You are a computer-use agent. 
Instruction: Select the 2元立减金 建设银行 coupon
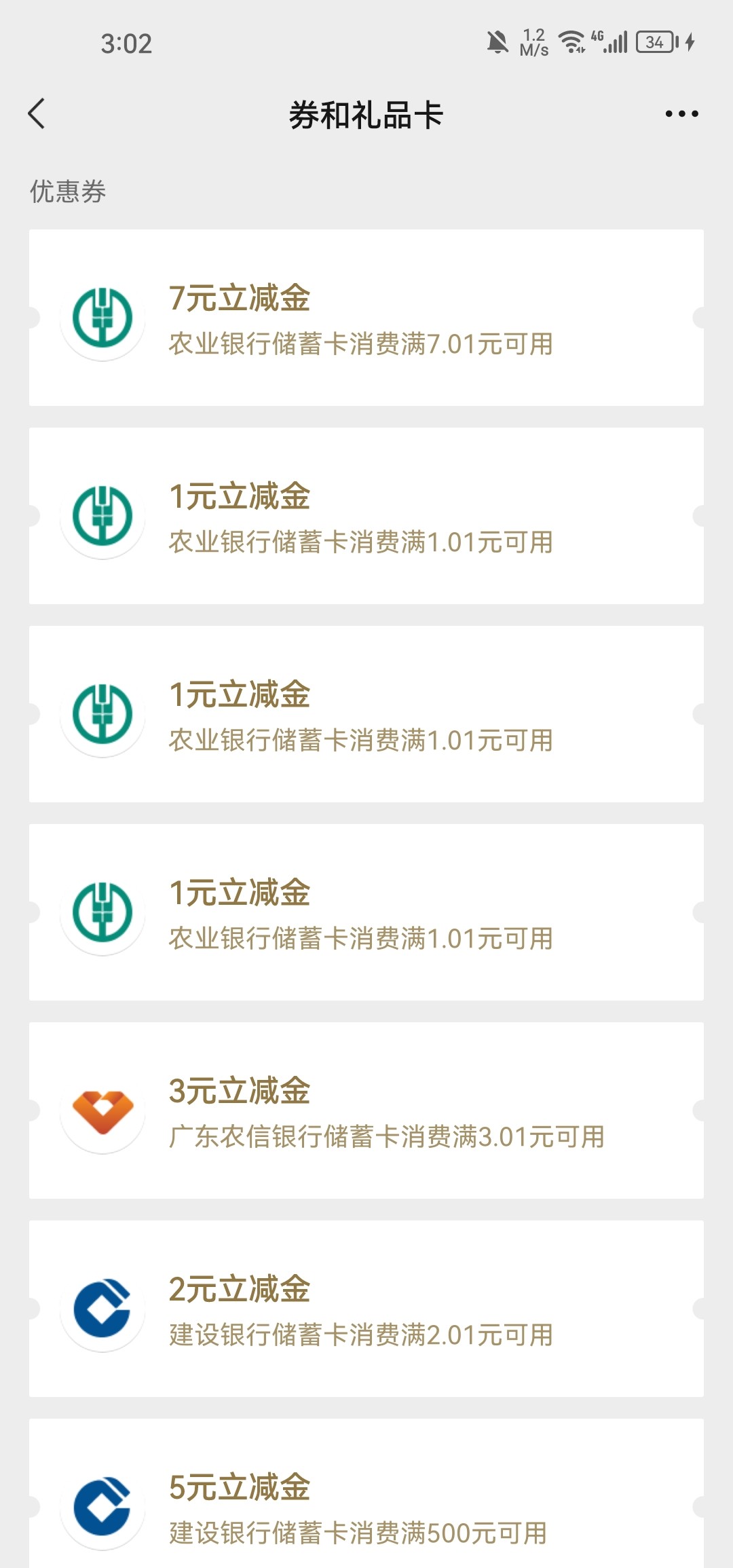(x=366, y=1309)
